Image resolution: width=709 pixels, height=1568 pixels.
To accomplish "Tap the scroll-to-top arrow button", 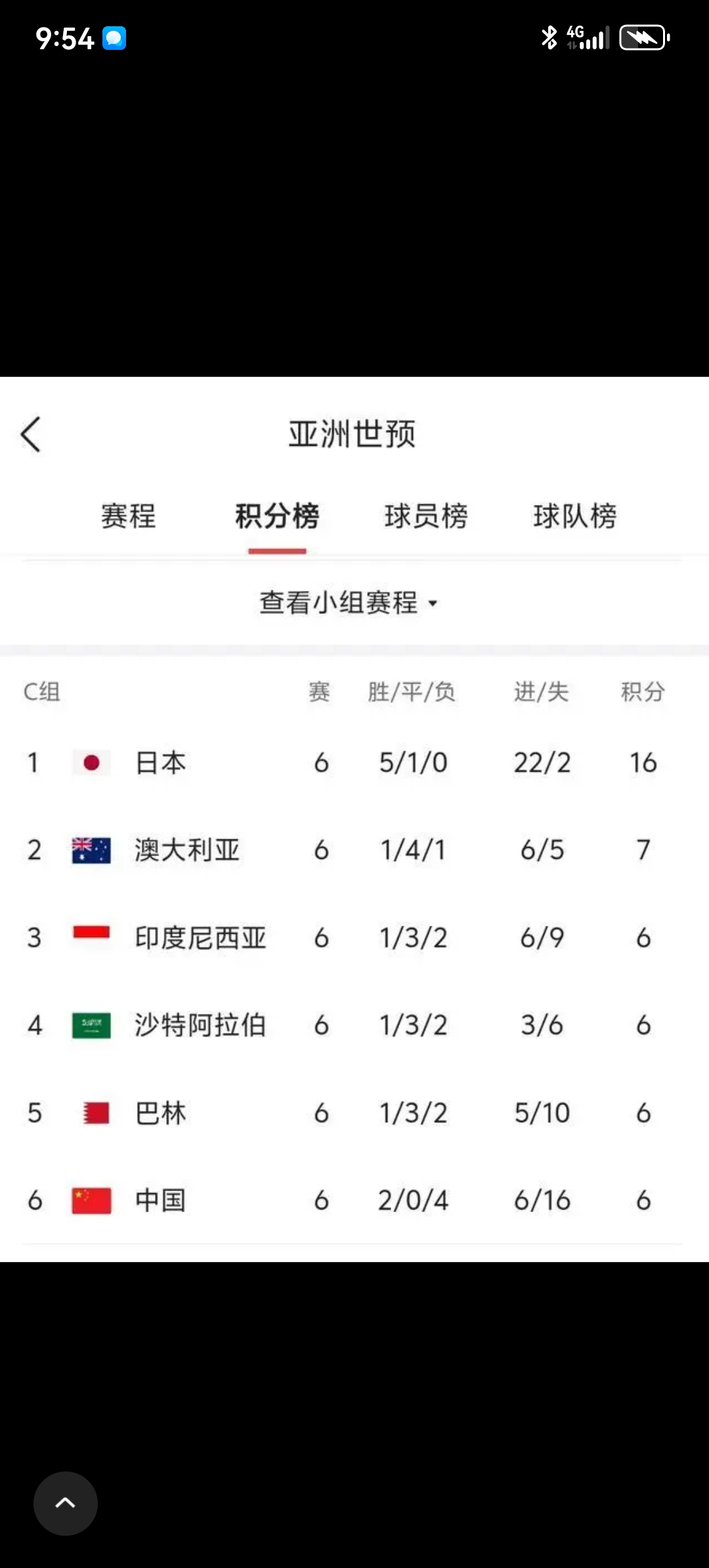I will (66, 1504).
